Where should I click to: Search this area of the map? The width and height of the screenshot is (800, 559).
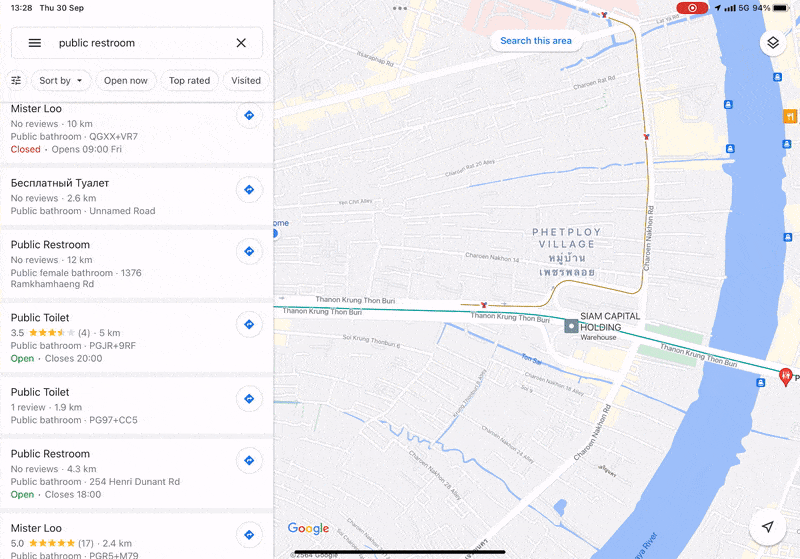point(536,41)
